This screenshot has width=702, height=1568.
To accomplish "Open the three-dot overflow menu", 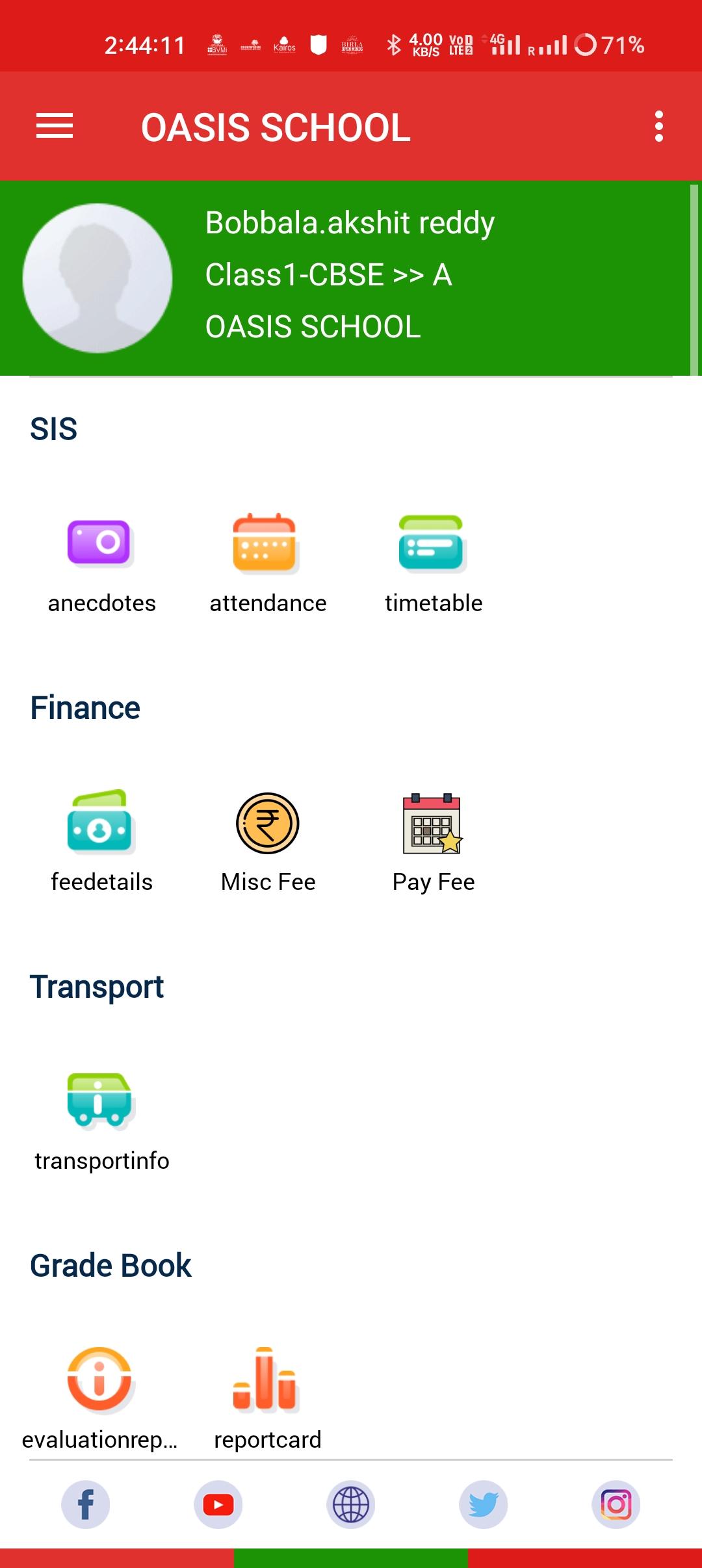I will coord(659,126).
